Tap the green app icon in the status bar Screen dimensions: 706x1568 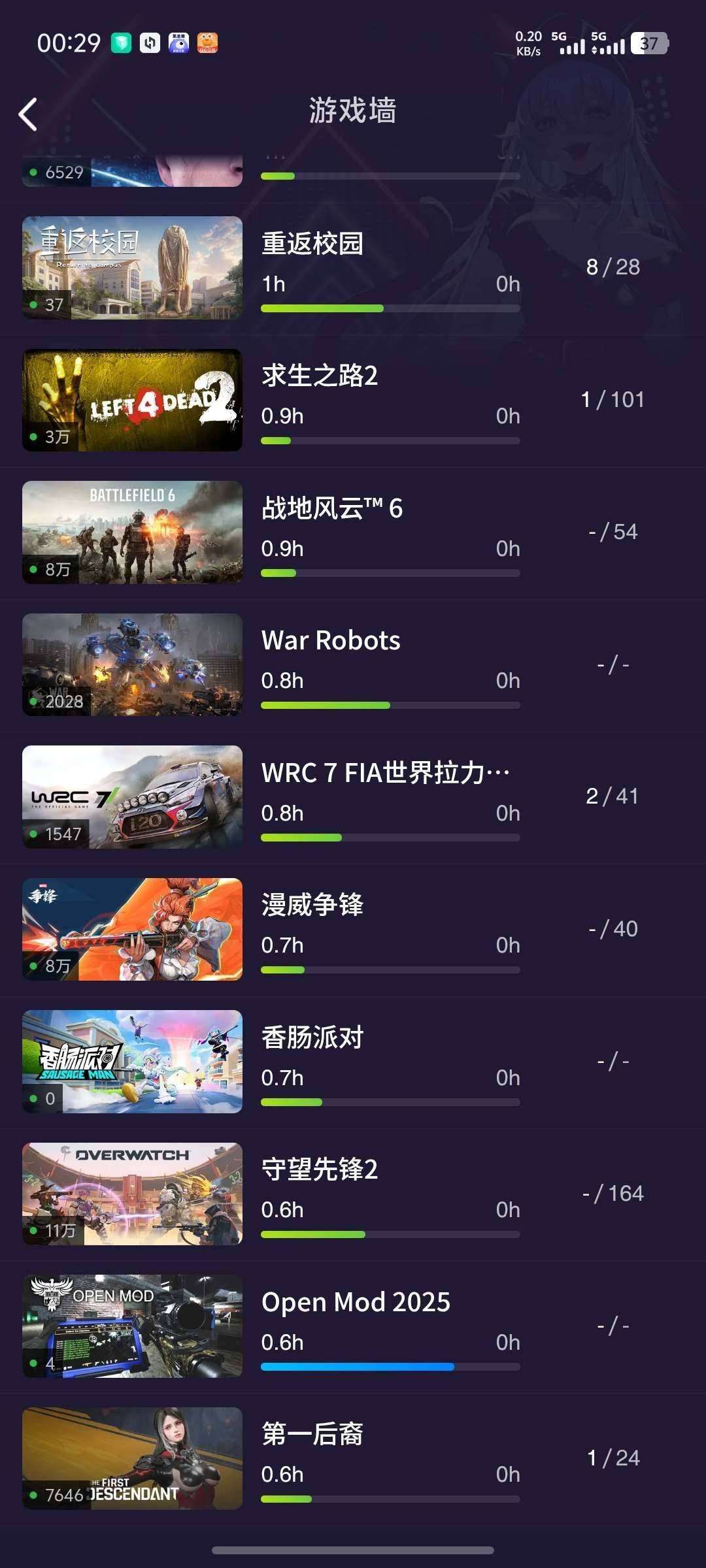[121, 43]
